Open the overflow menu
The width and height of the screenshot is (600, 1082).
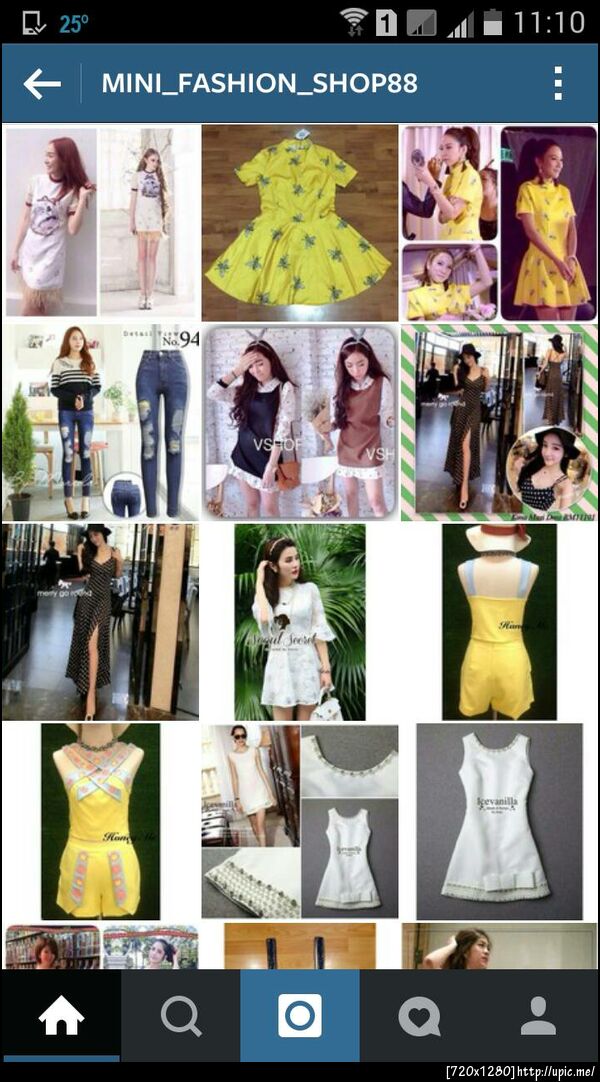tap(558, 84)
